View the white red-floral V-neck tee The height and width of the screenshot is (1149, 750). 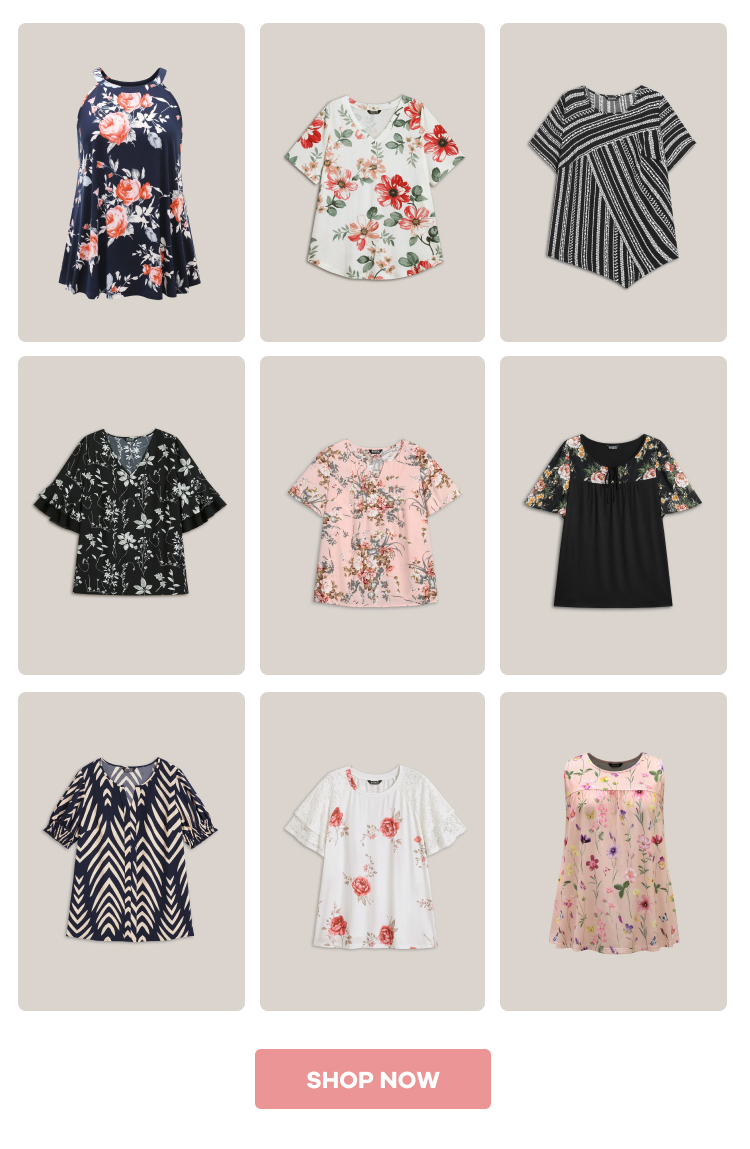pos(372,183)
